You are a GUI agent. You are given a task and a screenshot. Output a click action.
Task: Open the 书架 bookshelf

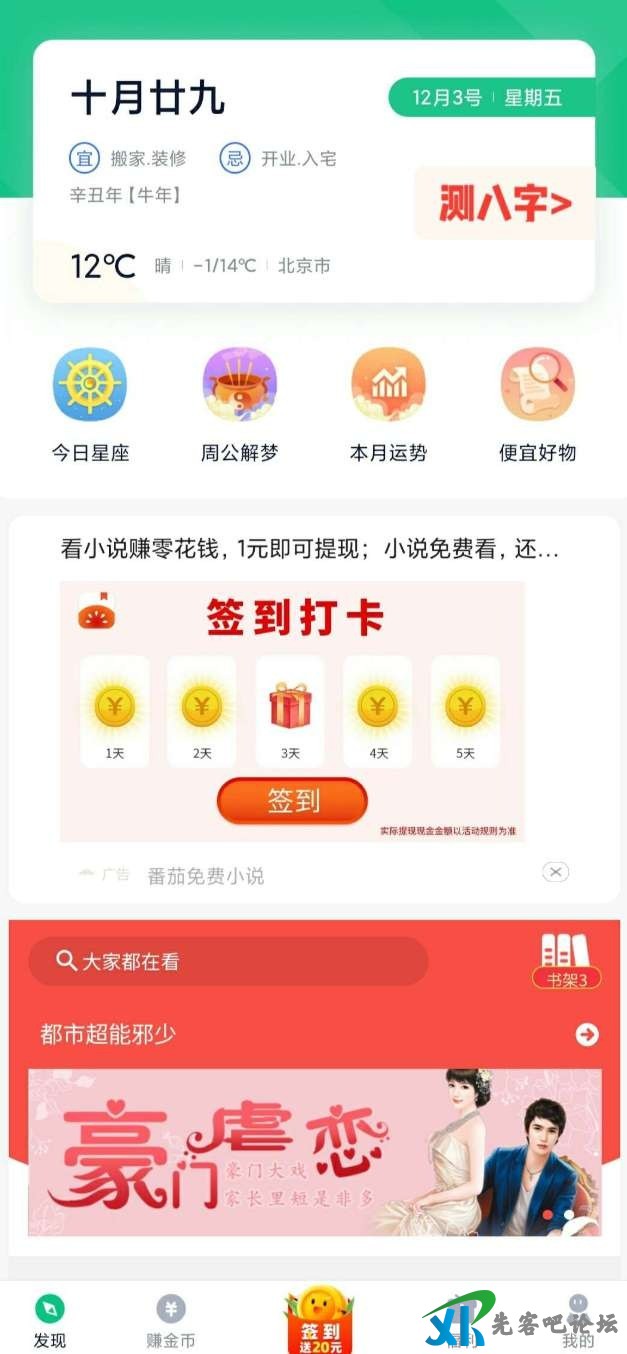coord(566,962)
